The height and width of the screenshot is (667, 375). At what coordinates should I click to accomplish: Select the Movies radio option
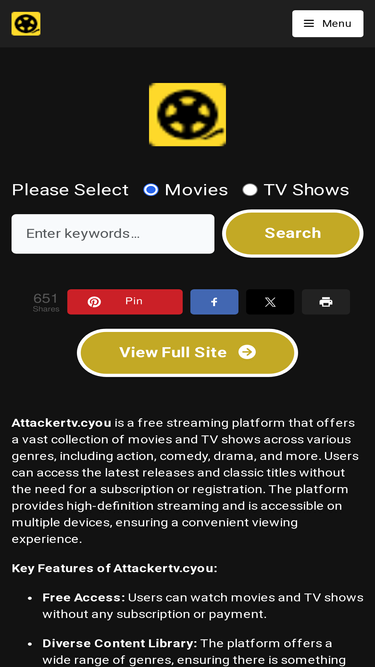[151, 190]
